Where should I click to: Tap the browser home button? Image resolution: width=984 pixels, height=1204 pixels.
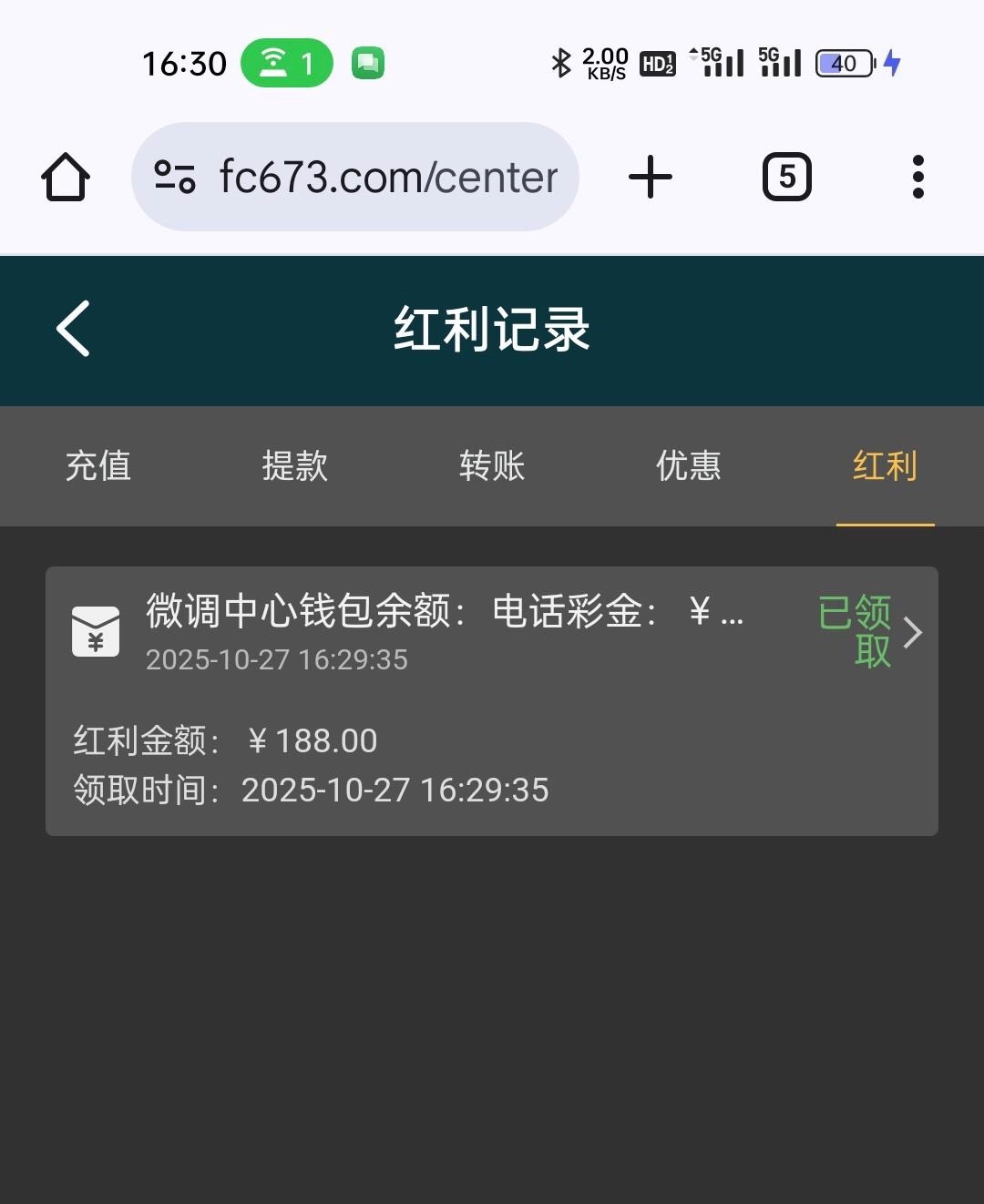66,177
